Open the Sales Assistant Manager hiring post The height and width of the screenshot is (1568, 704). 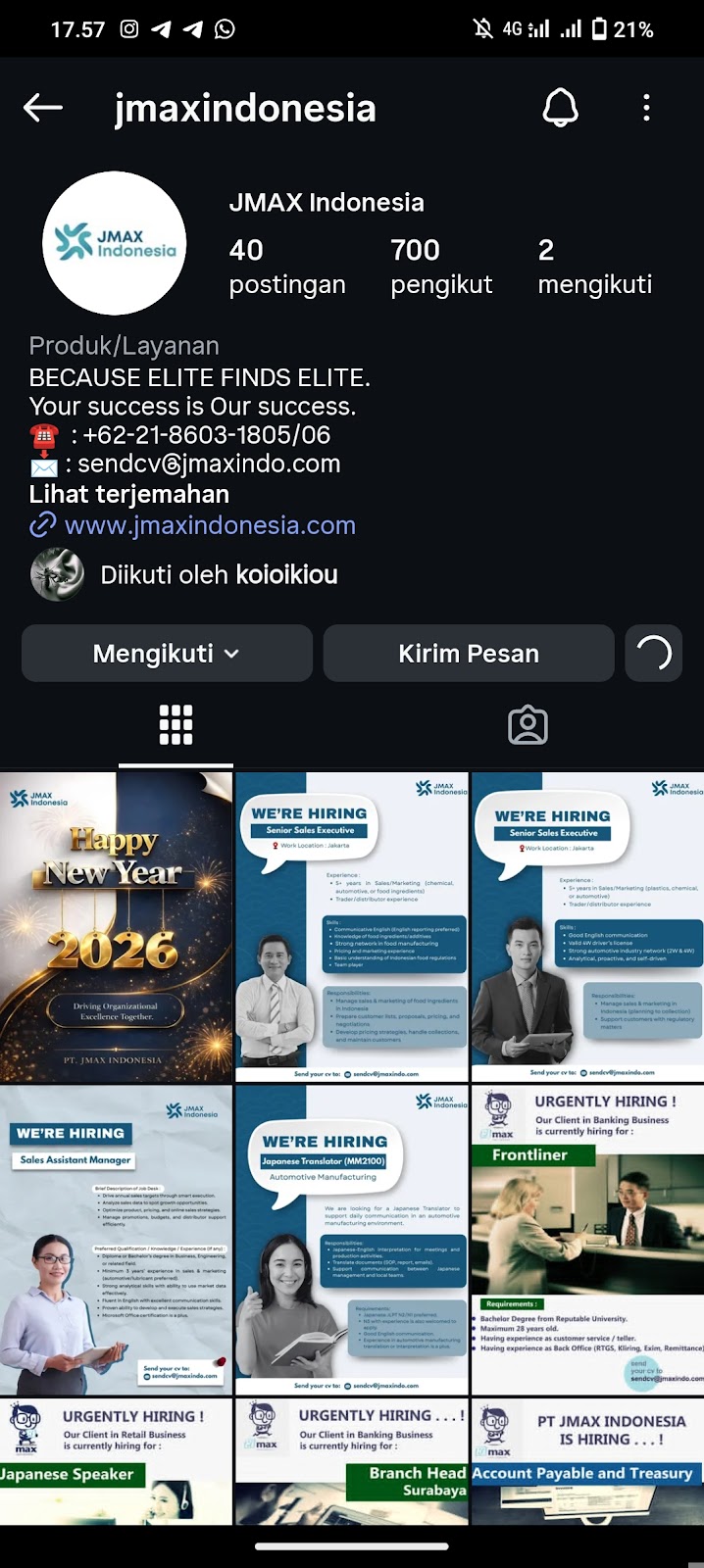[117, 1240]
